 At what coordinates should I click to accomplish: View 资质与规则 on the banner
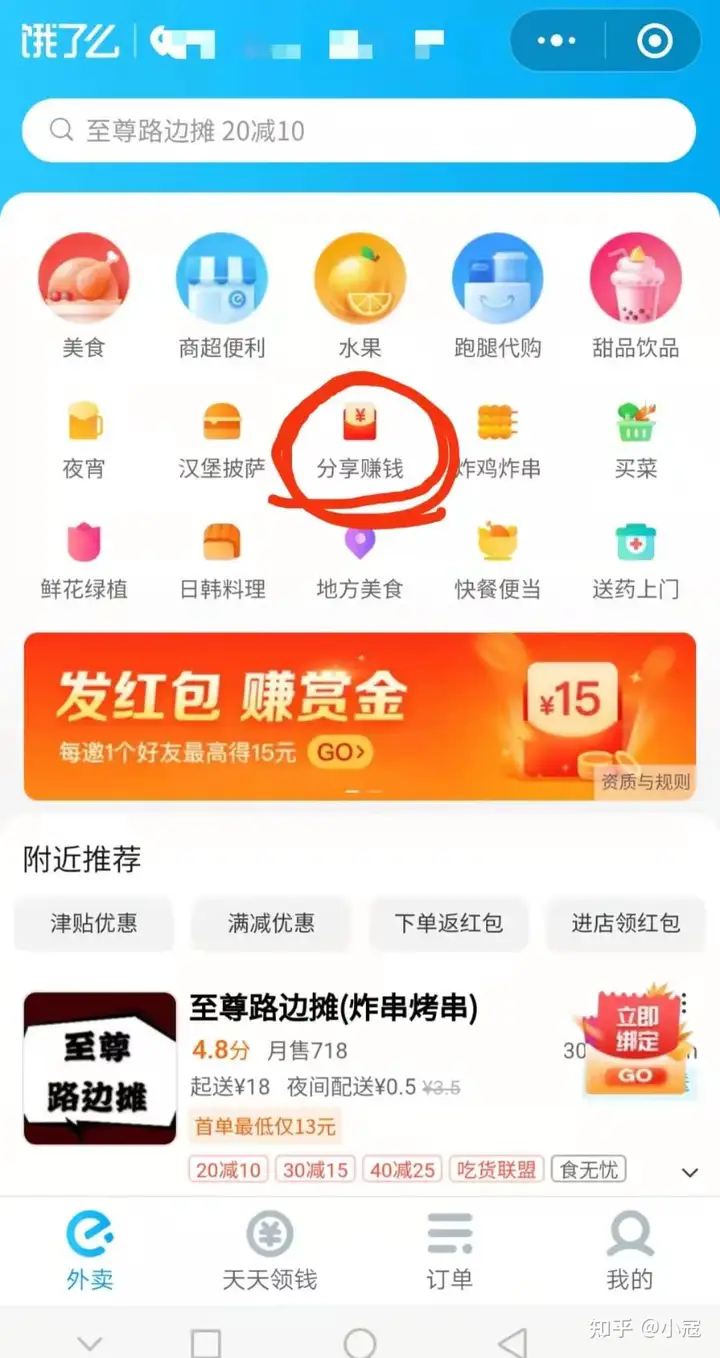pyautogui.click(x=646, y=782)
